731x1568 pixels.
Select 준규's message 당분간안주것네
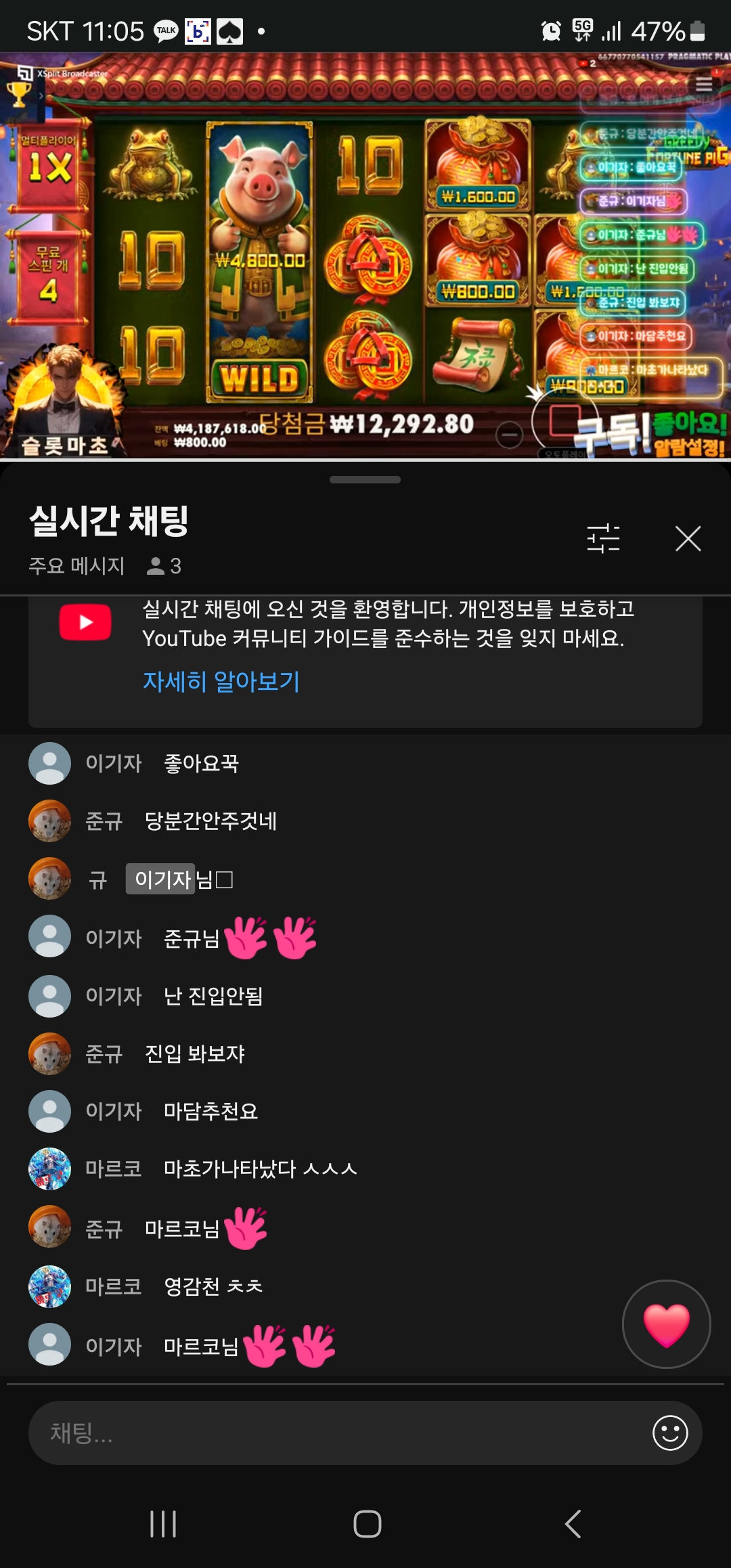pos(211,821)
